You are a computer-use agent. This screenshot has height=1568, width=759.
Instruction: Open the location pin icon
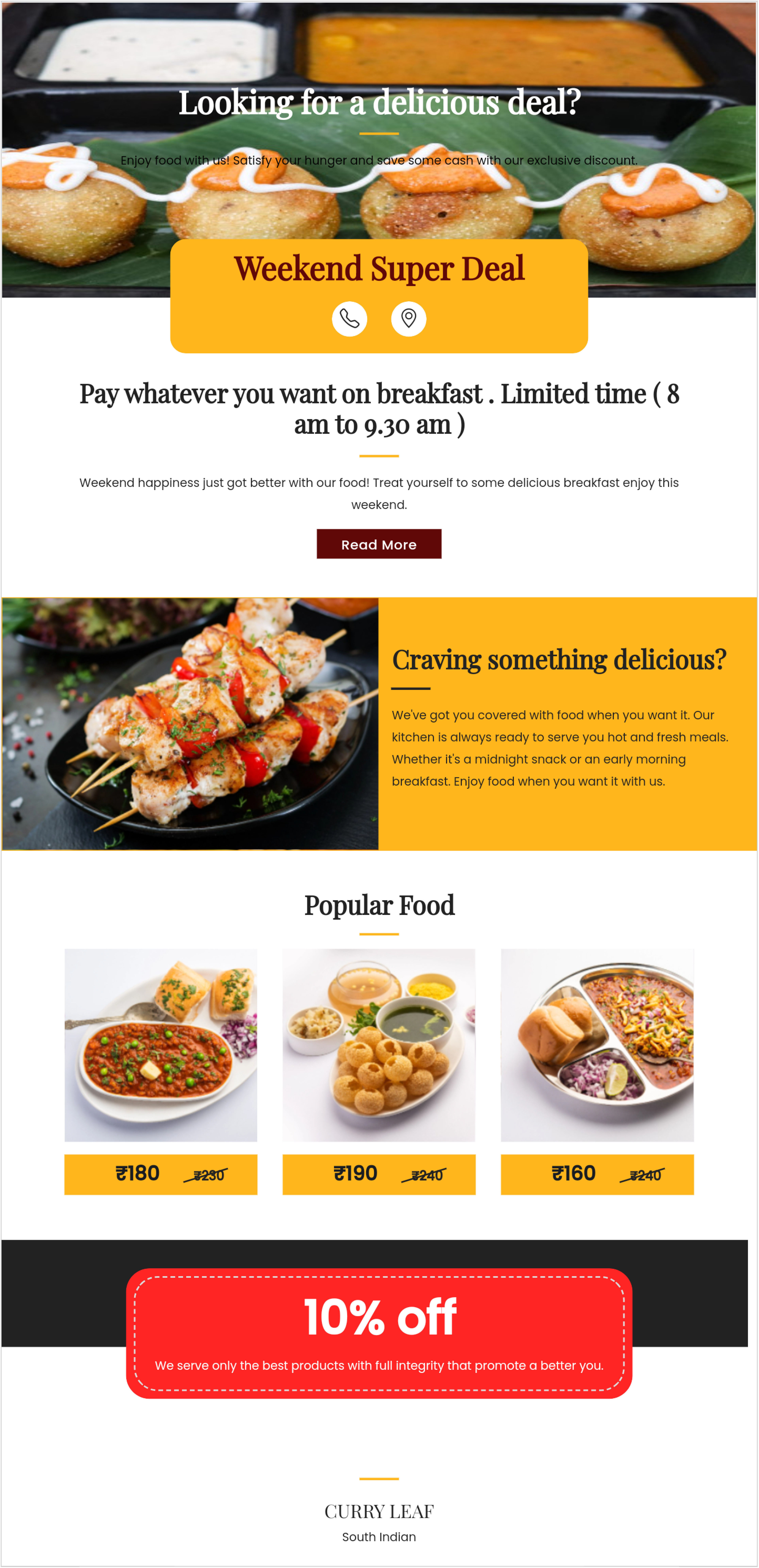(408, 318)
